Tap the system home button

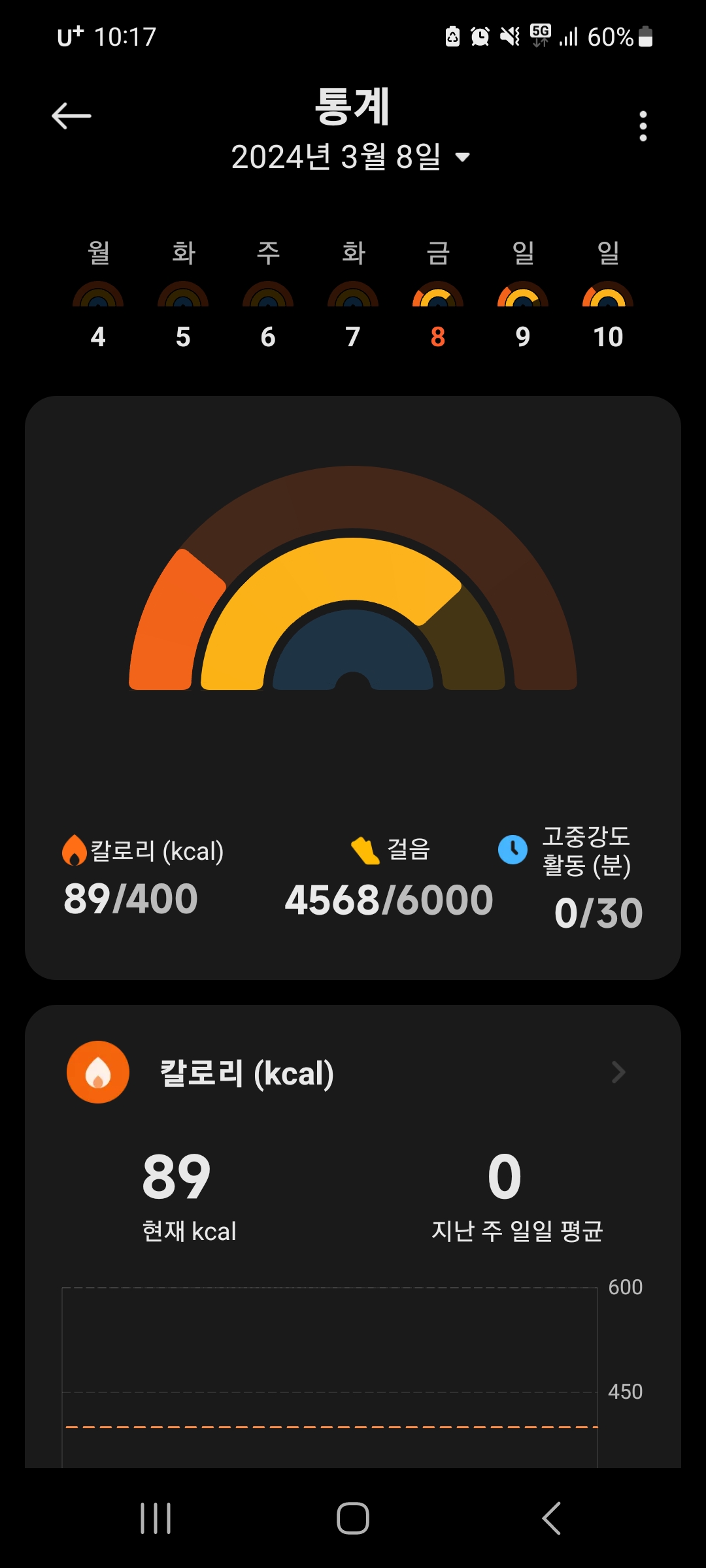coord(353,1518)
